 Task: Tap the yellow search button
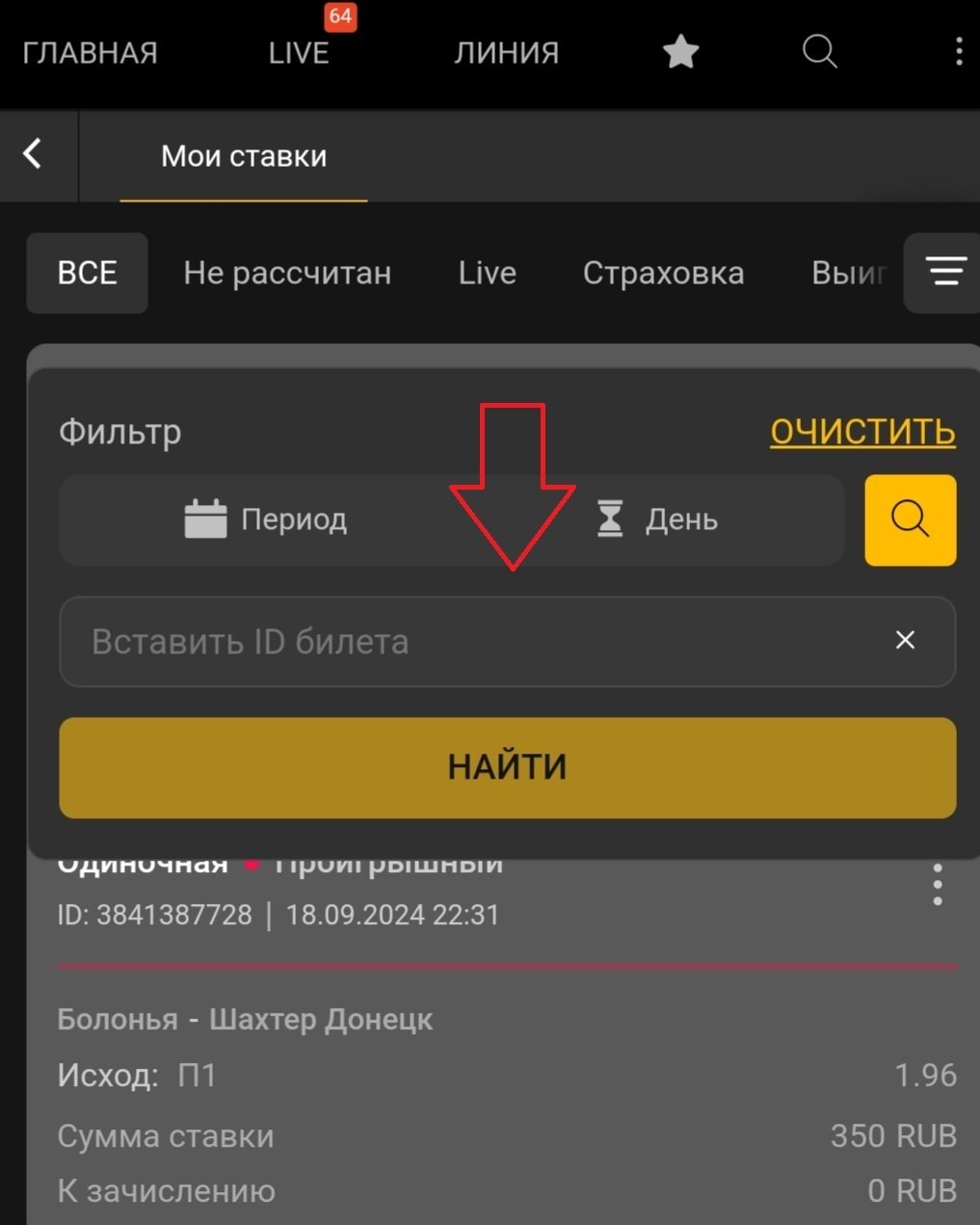click(910, 519)
